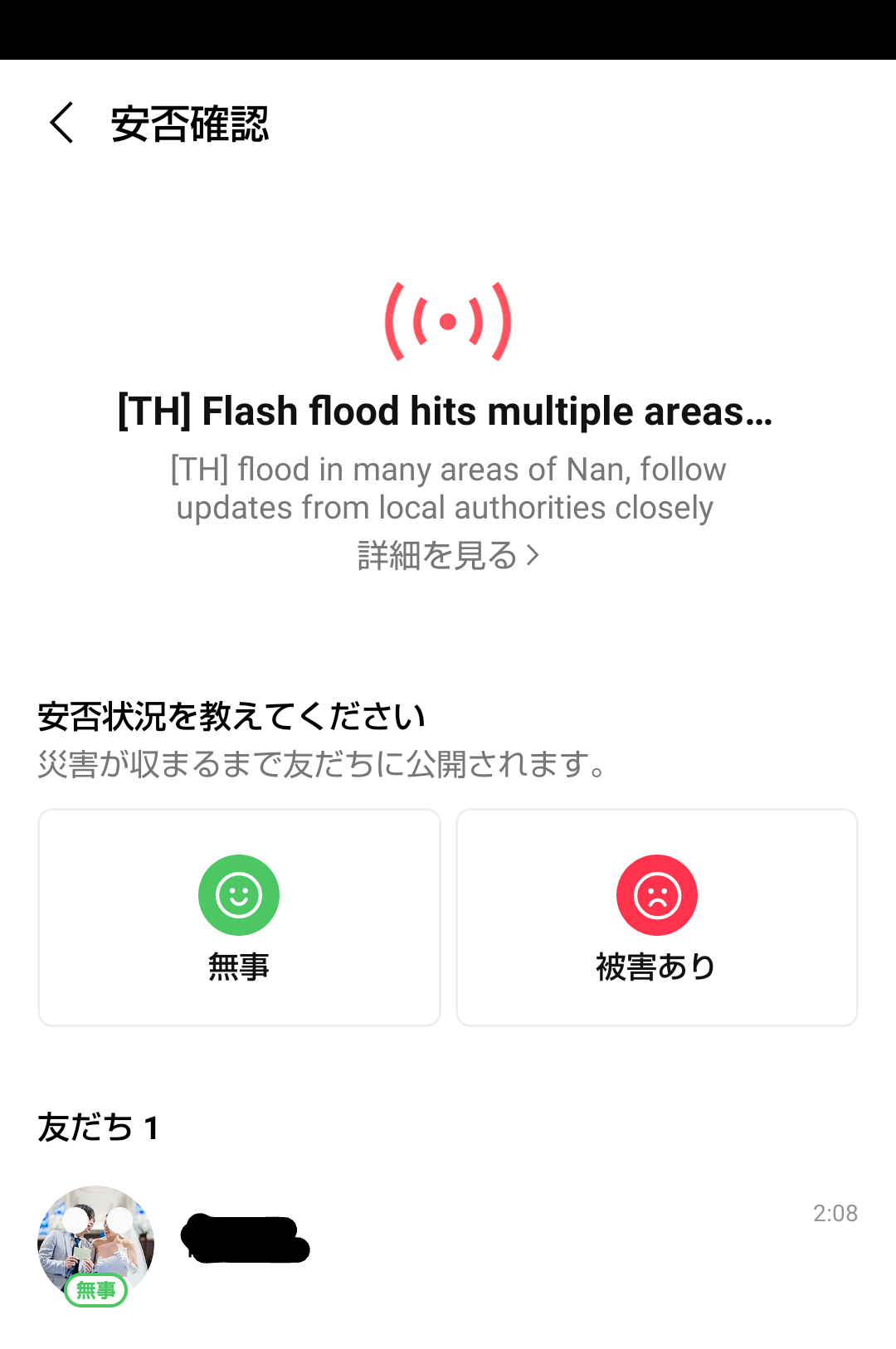
Task: Mark yourself as 無事 (safe)
Action: click(x=239, y=918)
